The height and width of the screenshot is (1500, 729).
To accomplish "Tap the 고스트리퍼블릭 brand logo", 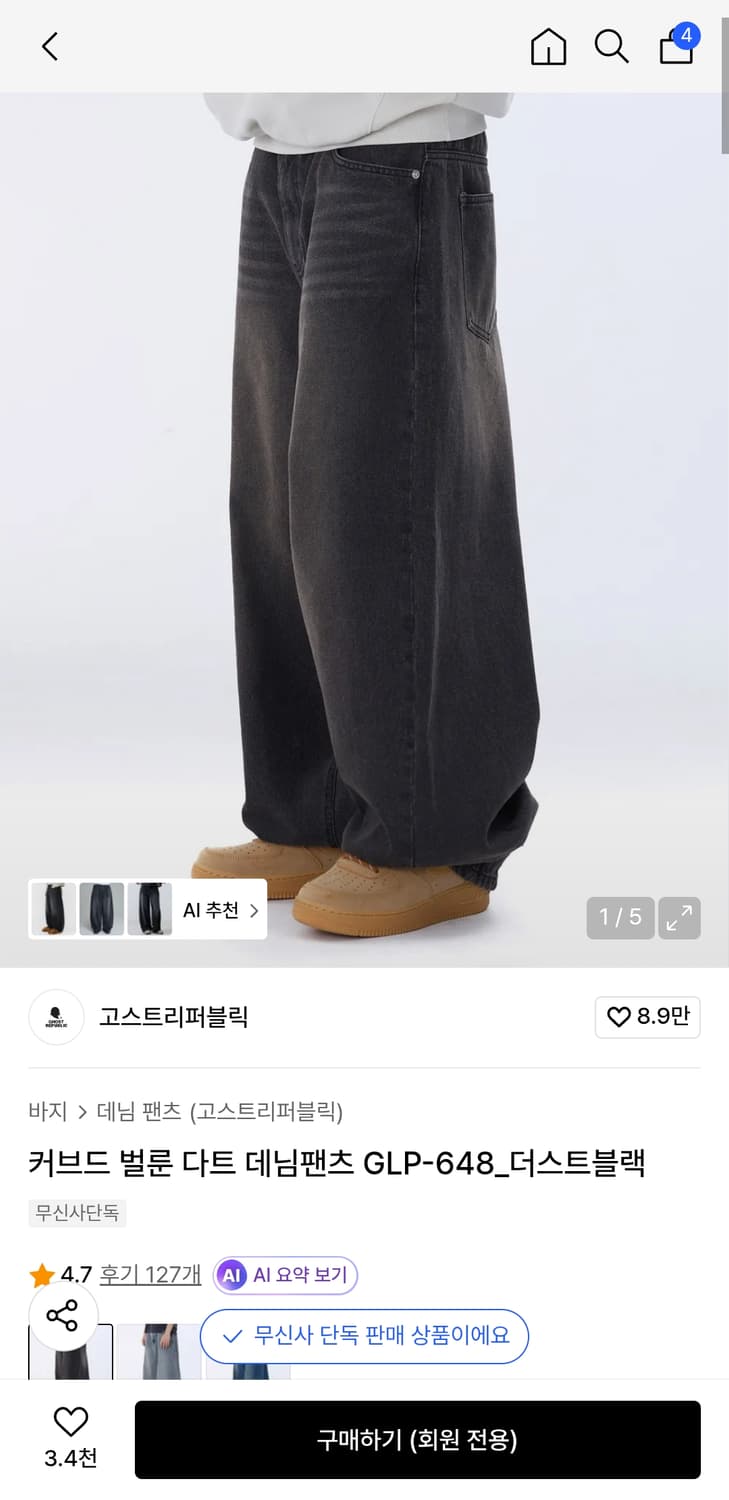I will pyautogui.click(x=56, y=1017).
